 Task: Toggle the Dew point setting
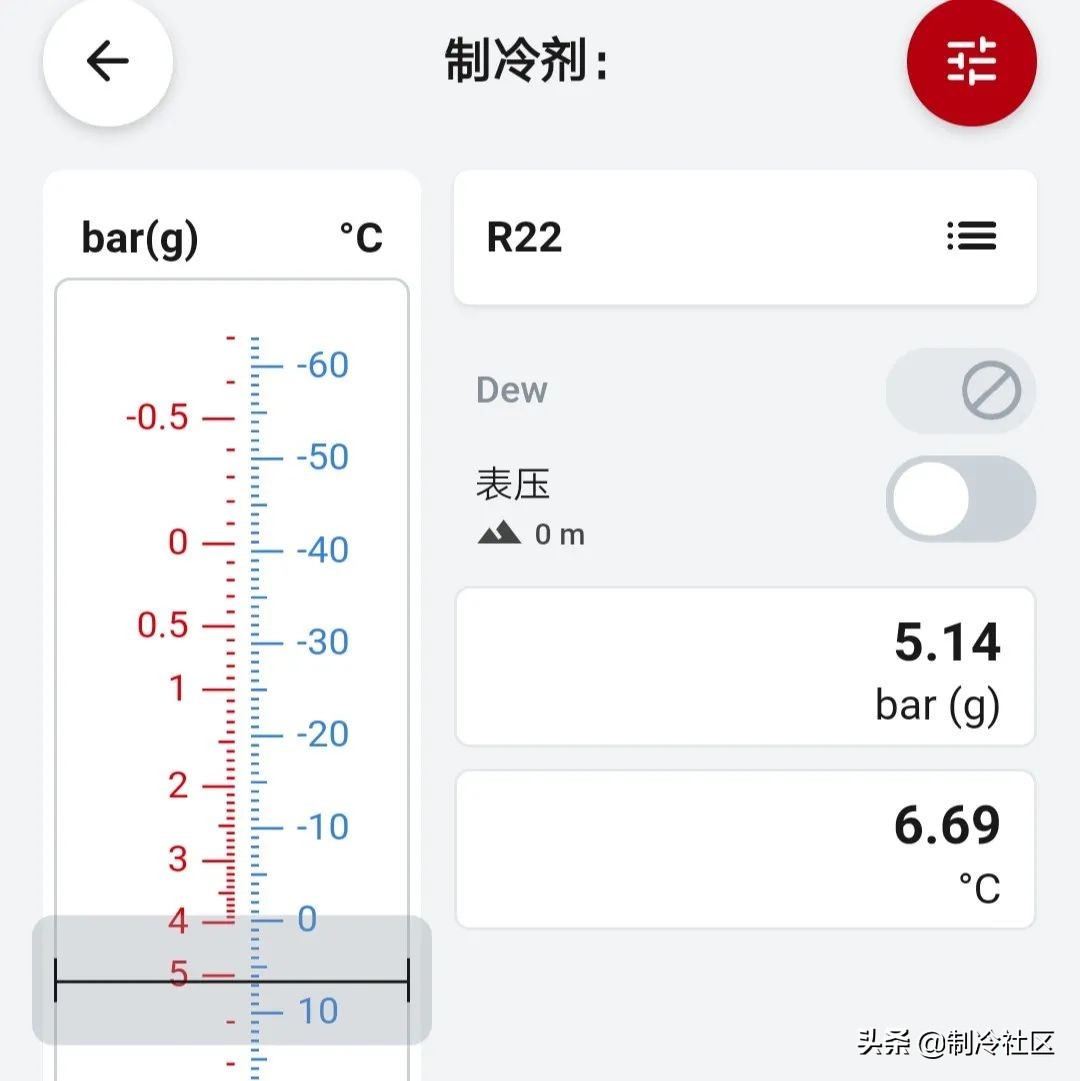pos(960,391)
